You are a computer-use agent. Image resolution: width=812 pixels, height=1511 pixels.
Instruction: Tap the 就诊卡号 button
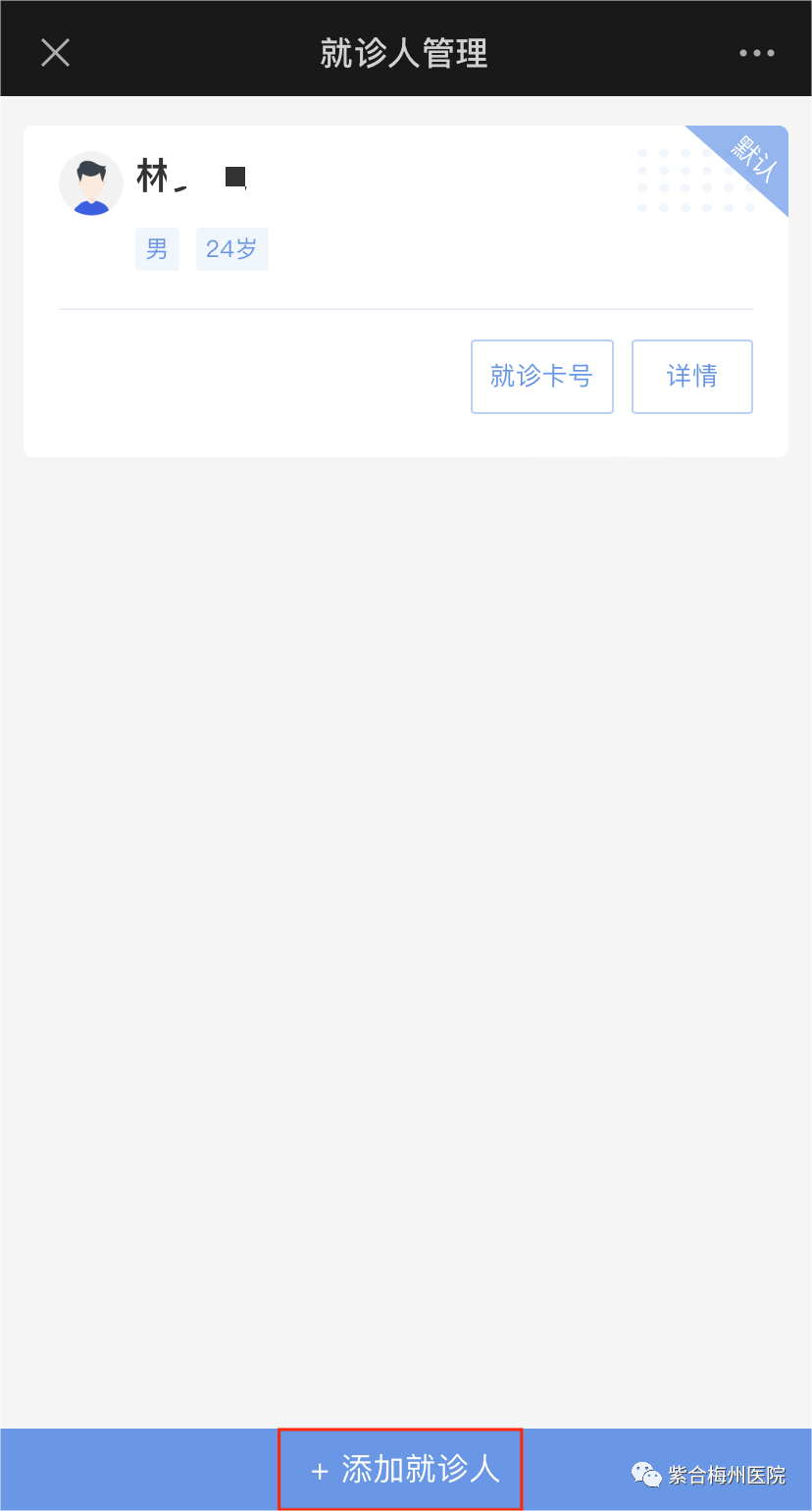541,377
